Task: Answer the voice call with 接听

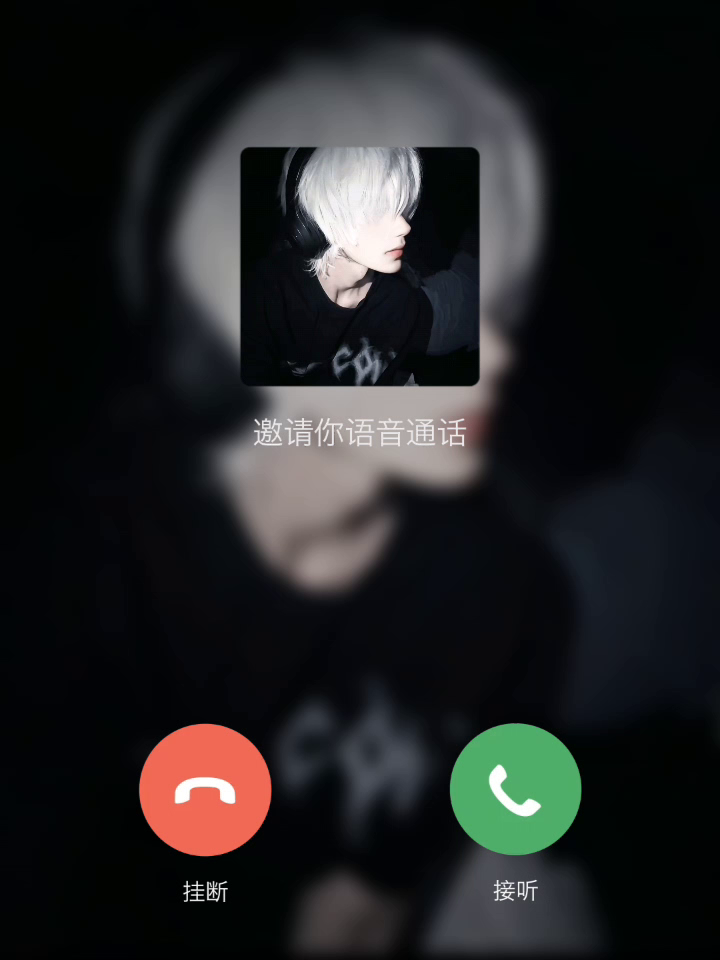Action: pos(516,789)
